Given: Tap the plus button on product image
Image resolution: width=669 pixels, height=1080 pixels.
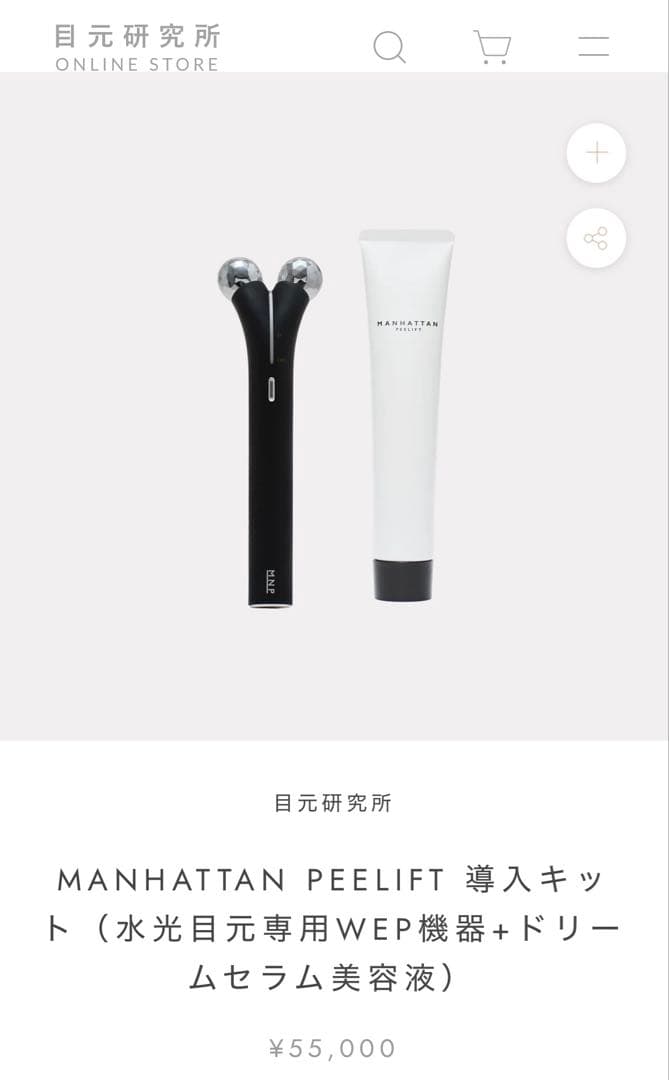Looking at the screenshot, I should coord(596,153).
